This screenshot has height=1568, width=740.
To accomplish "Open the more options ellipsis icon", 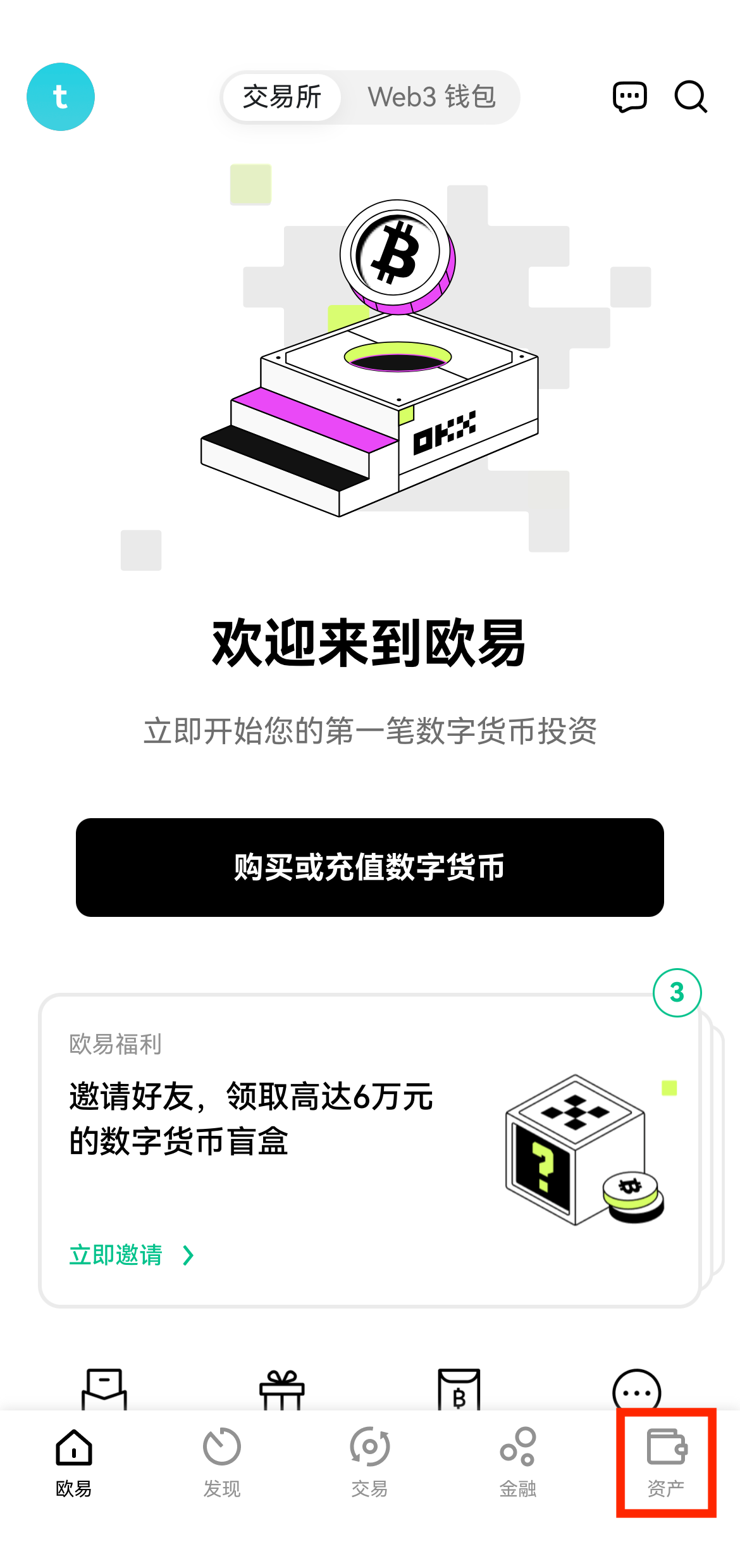I will pyautogui.click(x=636, y=1391).
